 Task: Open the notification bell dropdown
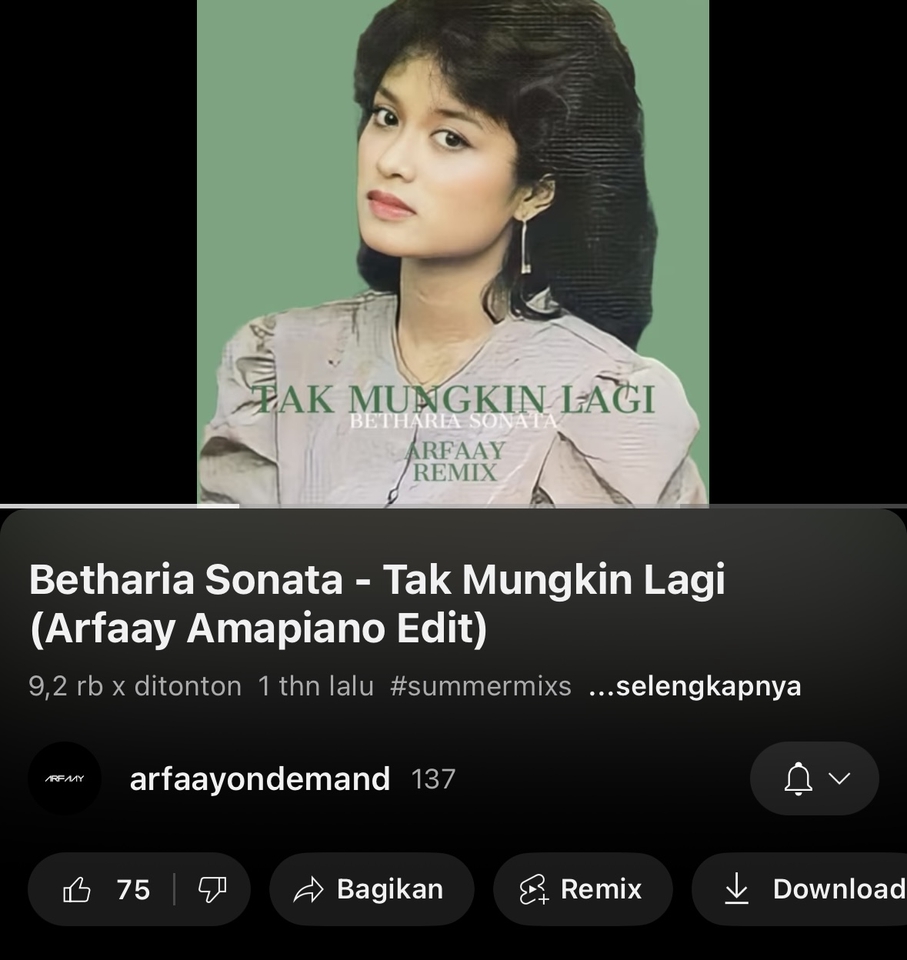click(814, 778)
